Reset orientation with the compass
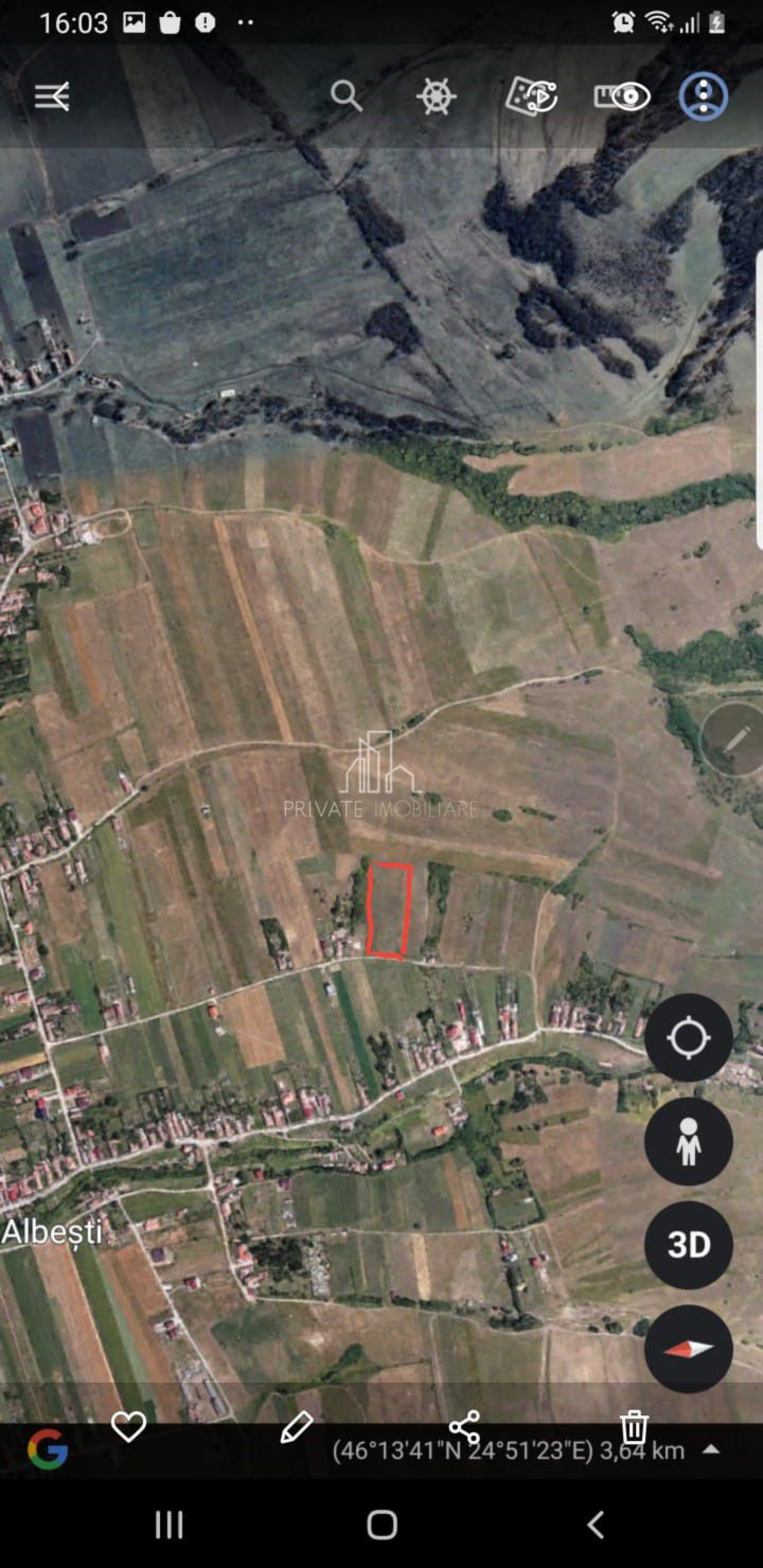The image size is (763, 1568). point(688,1349)
